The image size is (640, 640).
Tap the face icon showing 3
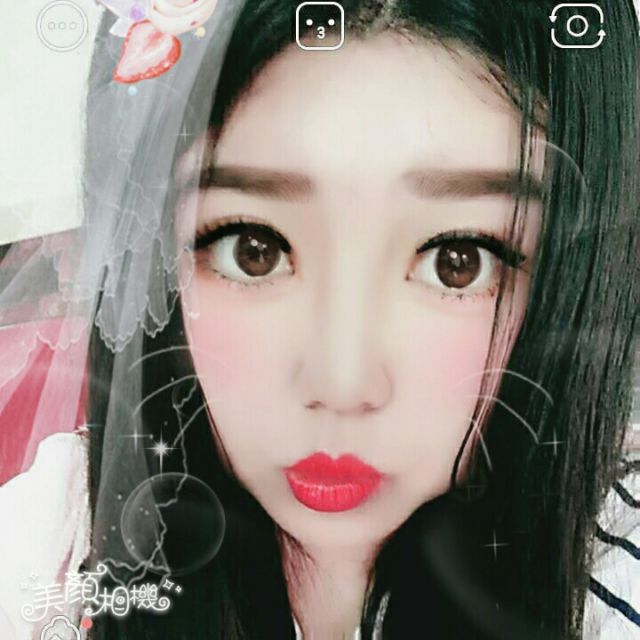320,26
